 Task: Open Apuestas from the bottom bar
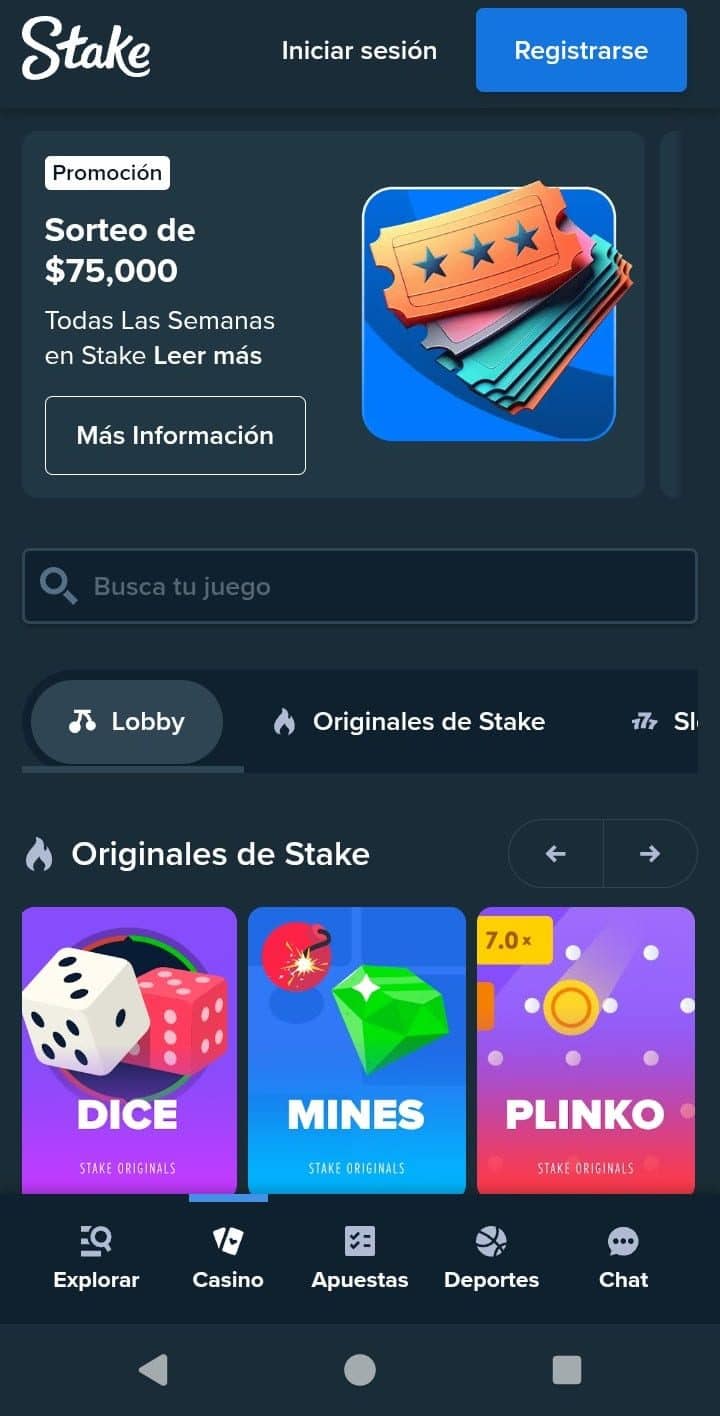(359, 1240)
